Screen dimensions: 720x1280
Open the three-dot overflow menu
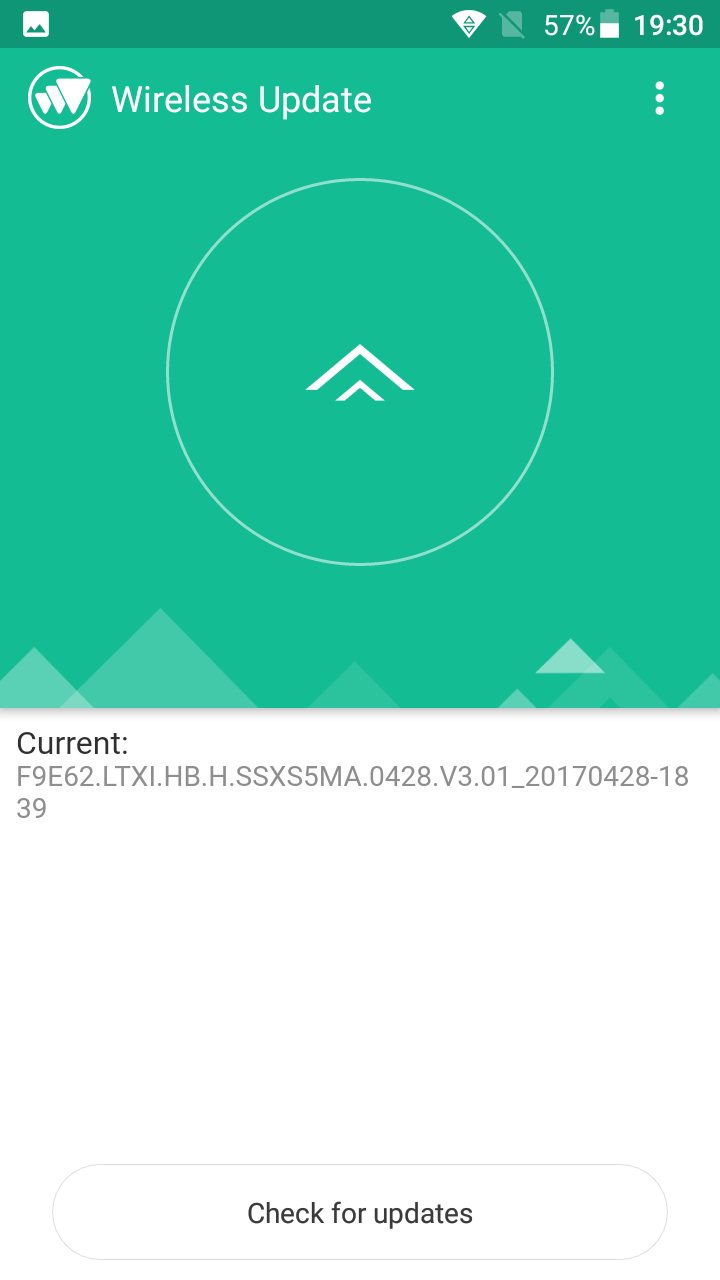[x=659, y=99]
